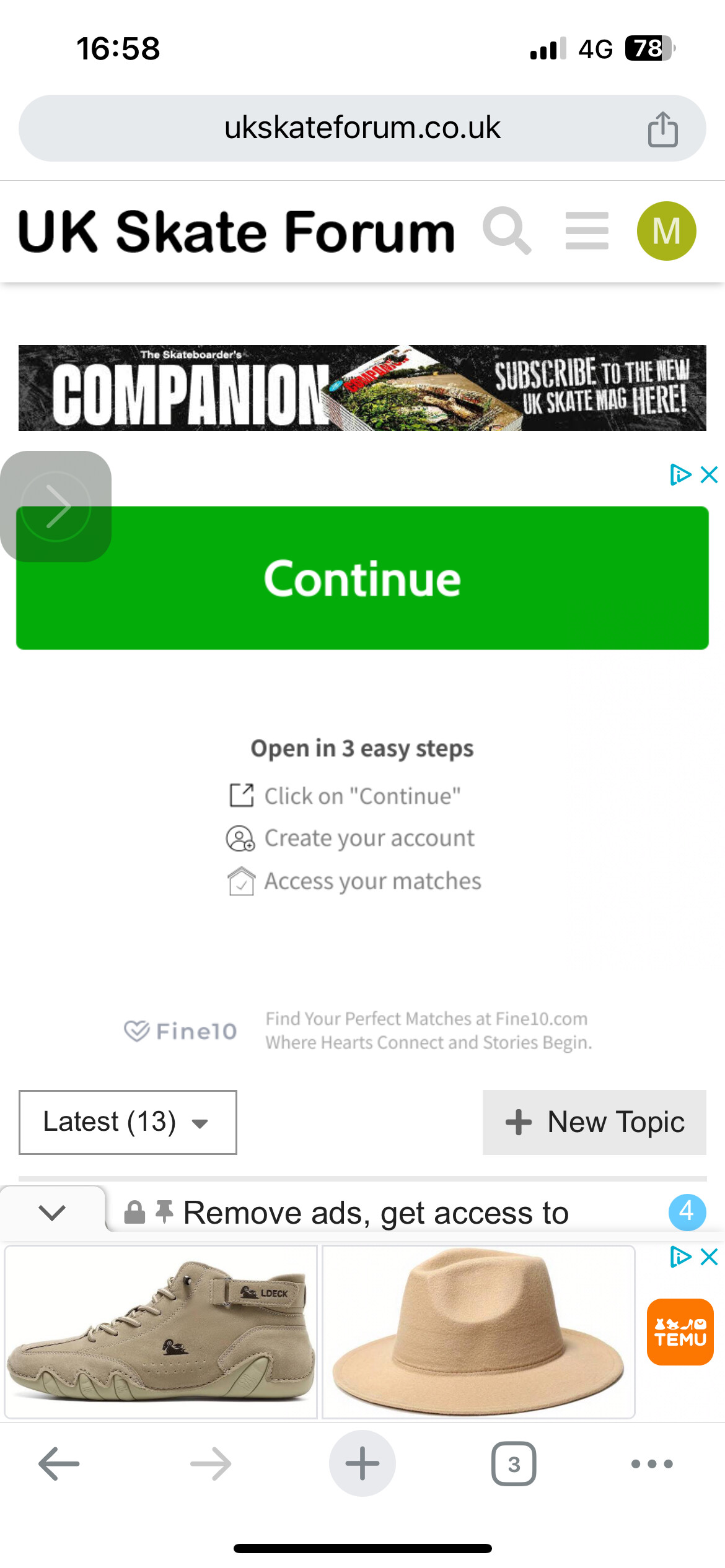Open the browser's three-dot menu
The image size is (725, 1568).
pos(651,1464)
